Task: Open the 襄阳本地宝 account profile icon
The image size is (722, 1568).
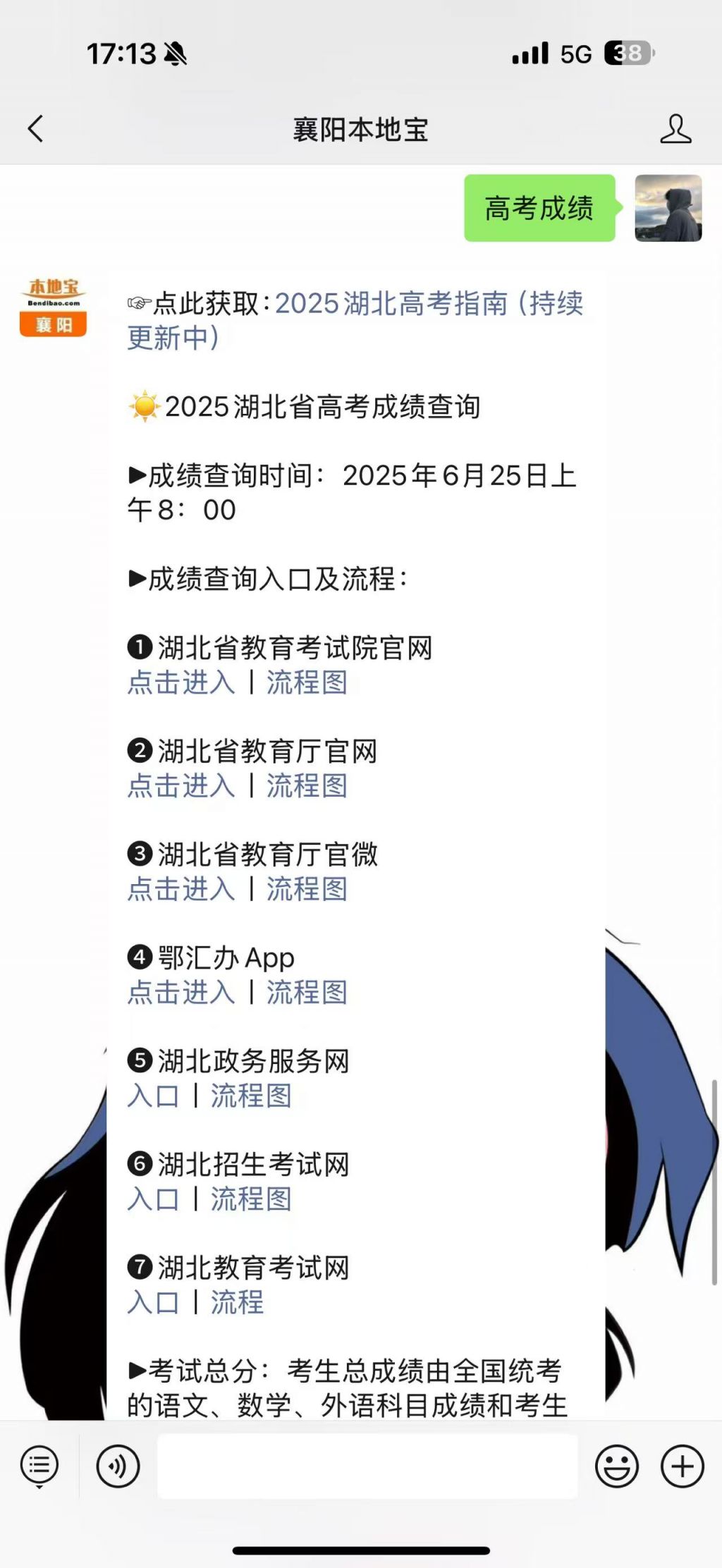Action: point(675,129)
